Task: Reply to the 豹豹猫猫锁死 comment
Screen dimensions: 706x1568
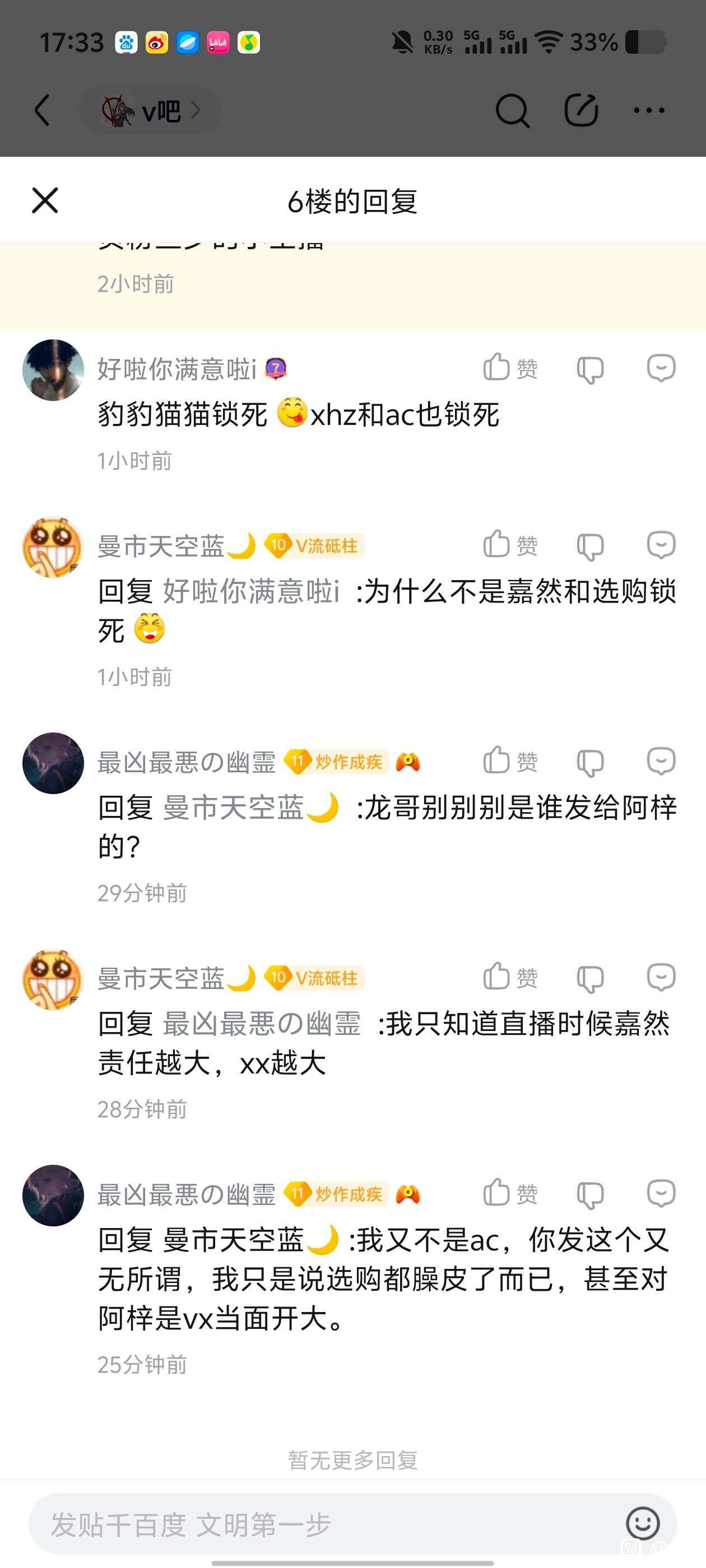Action: click(x=660, y=368)
